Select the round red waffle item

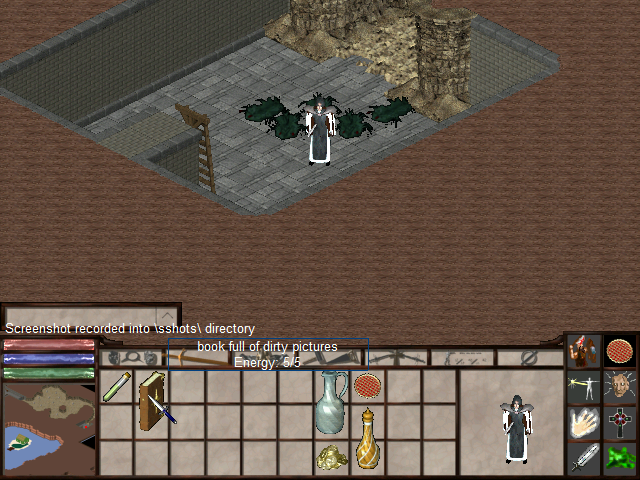tap(367, 385)
